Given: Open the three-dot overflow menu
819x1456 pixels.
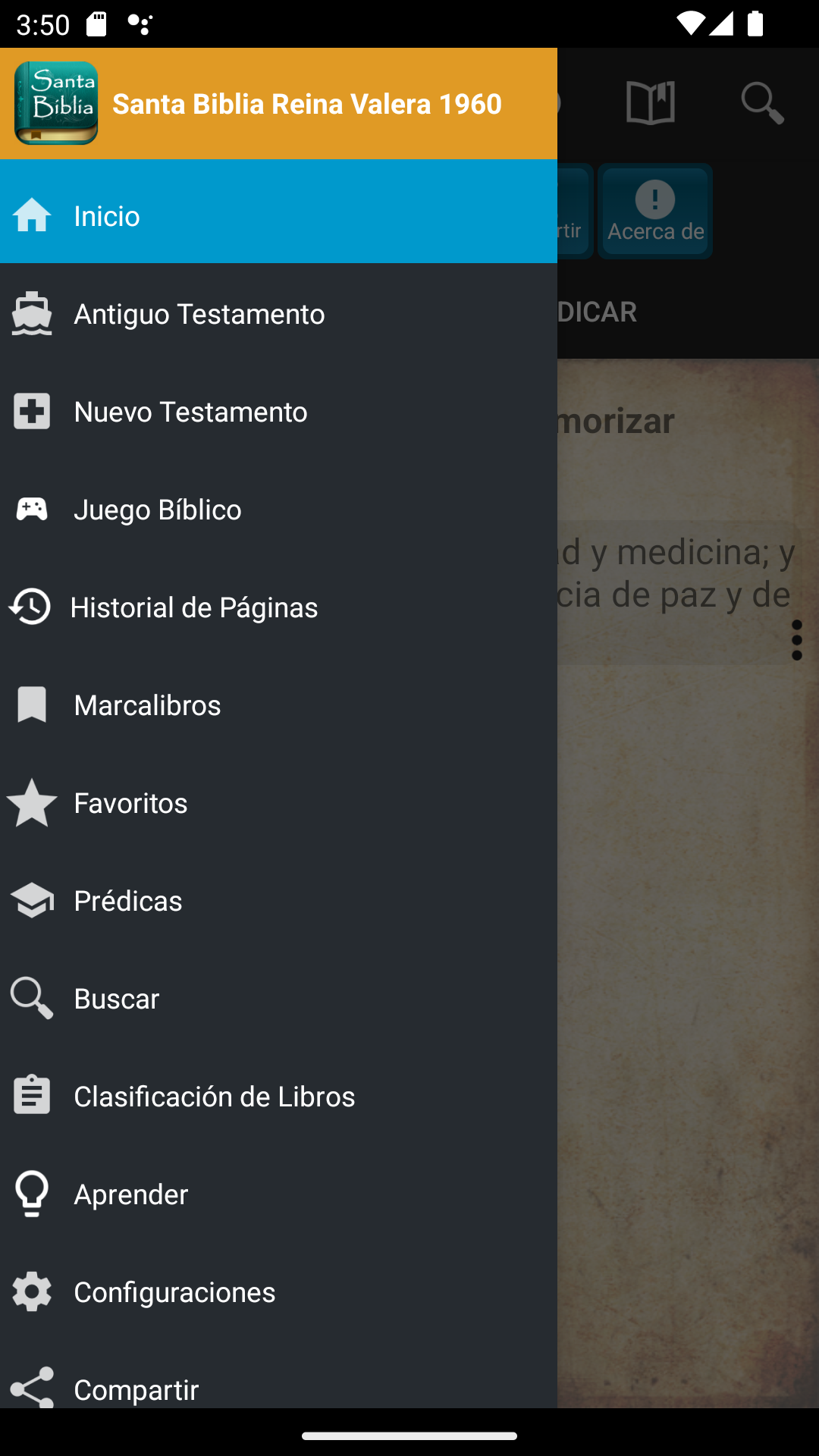Looking at the screenshot, I should point(796,640).
